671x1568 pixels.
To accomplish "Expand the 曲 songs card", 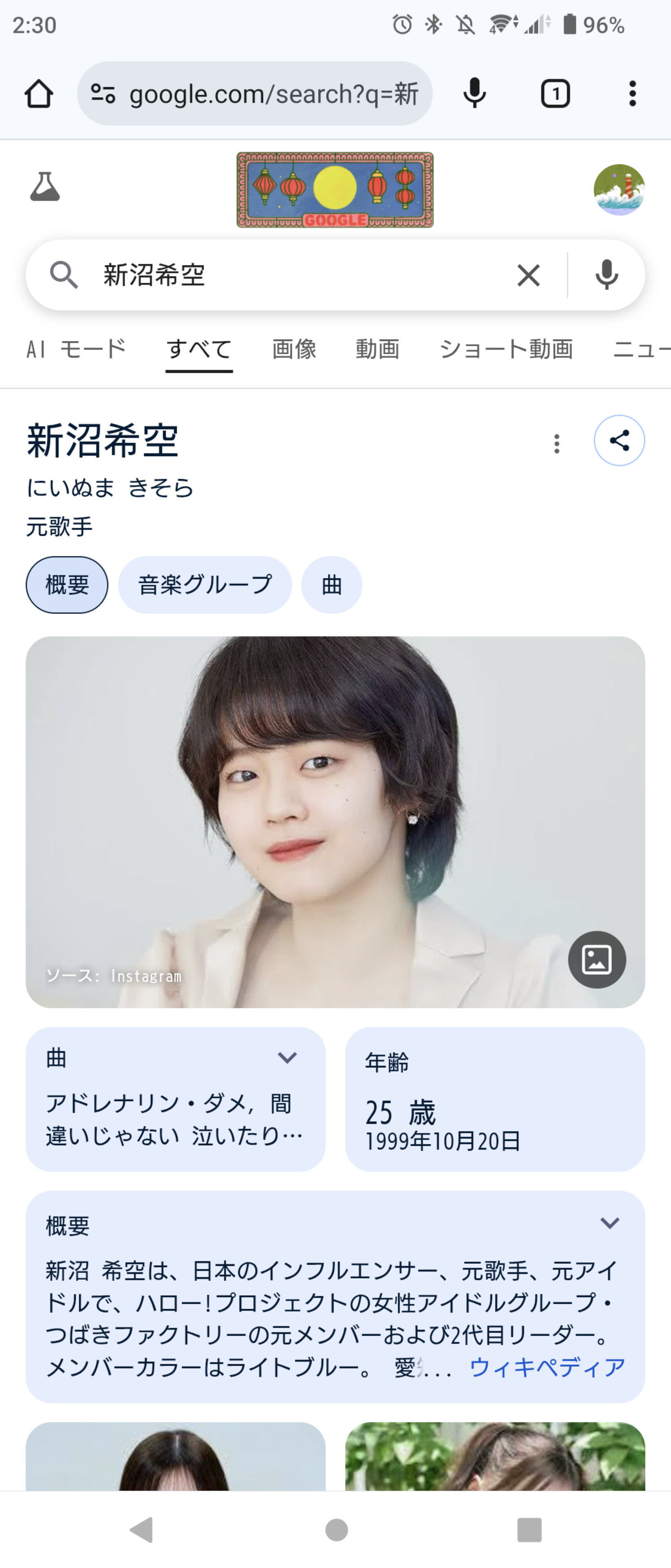I will [287, 1058].
